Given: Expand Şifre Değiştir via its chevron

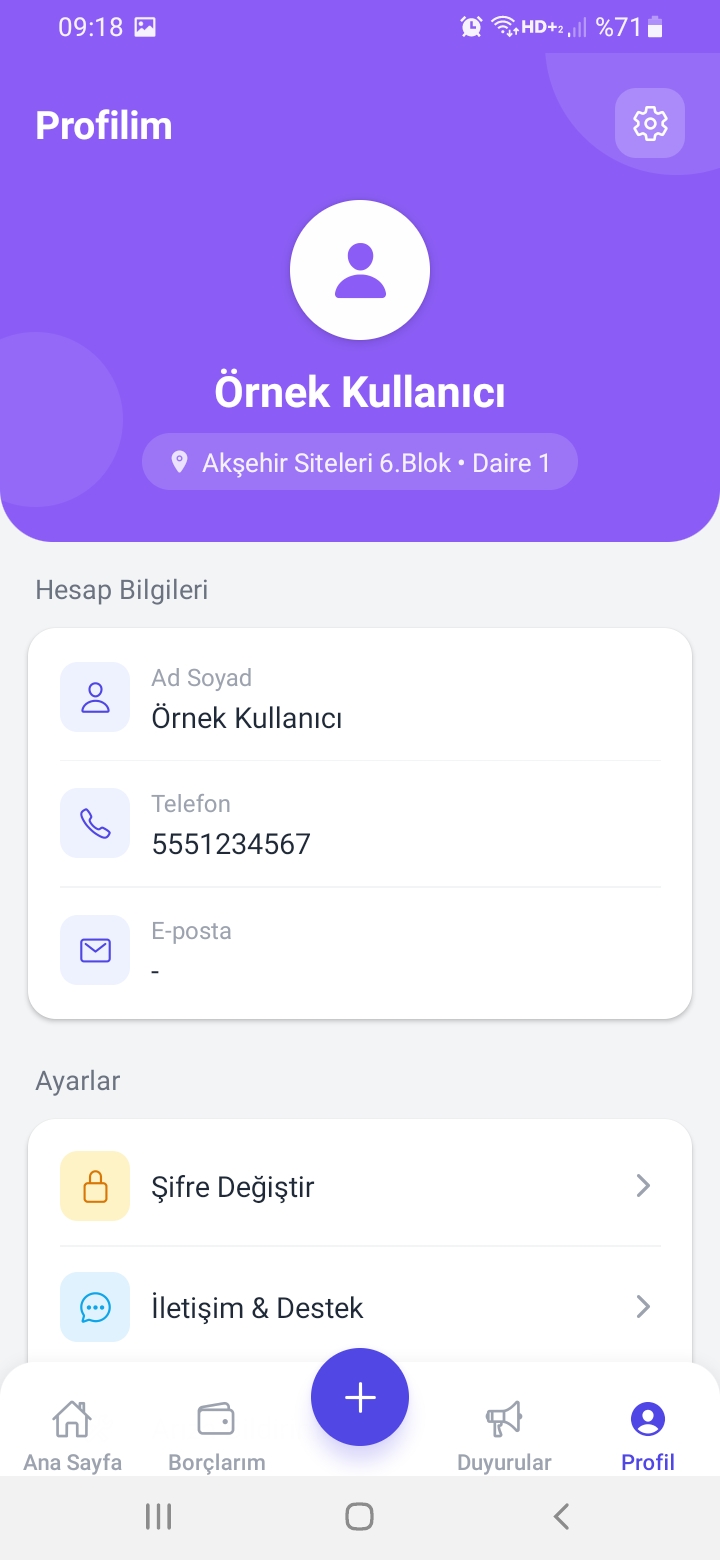Looking at the screenshot, I should pyautogui.click(x=643, y=1186).
